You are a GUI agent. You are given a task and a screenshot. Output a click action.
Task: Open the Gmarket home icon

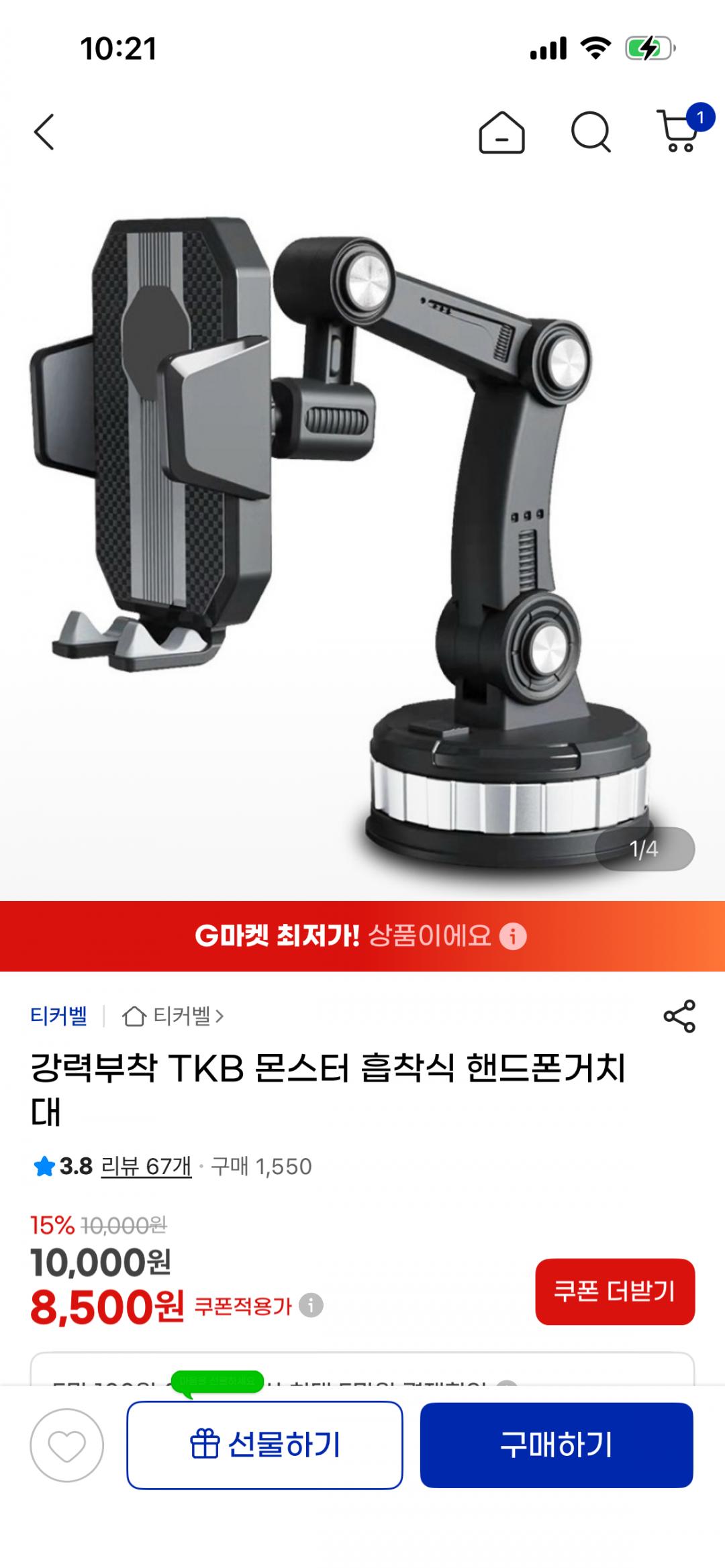501,132
